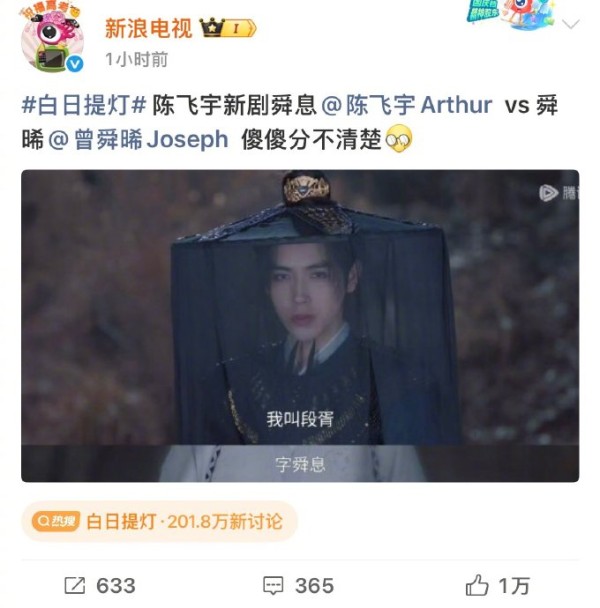Open the 白日提灯 hot search chip

160,521
